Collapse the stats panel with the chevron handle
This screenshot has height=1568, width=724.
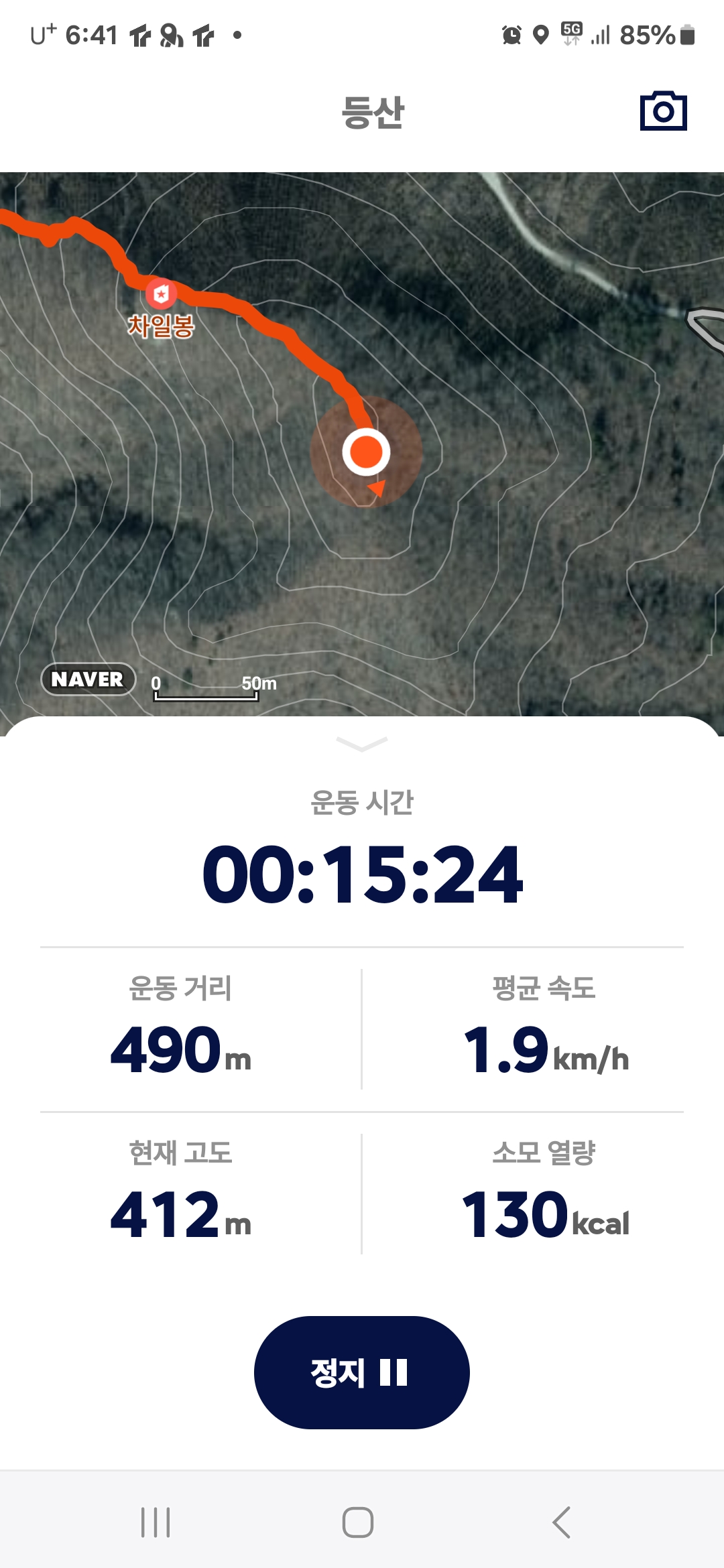pos(362,744)
